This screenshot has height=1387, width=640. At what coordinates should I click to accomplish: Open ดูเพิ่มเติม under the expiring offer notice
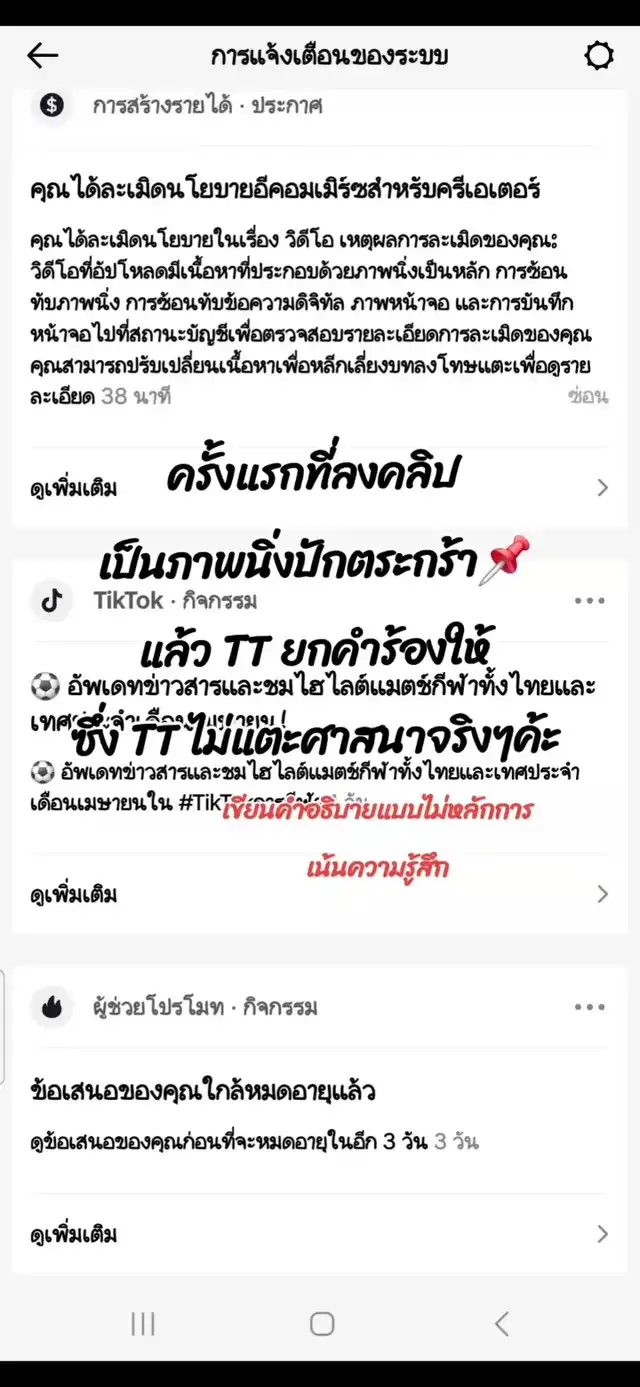320,1234
